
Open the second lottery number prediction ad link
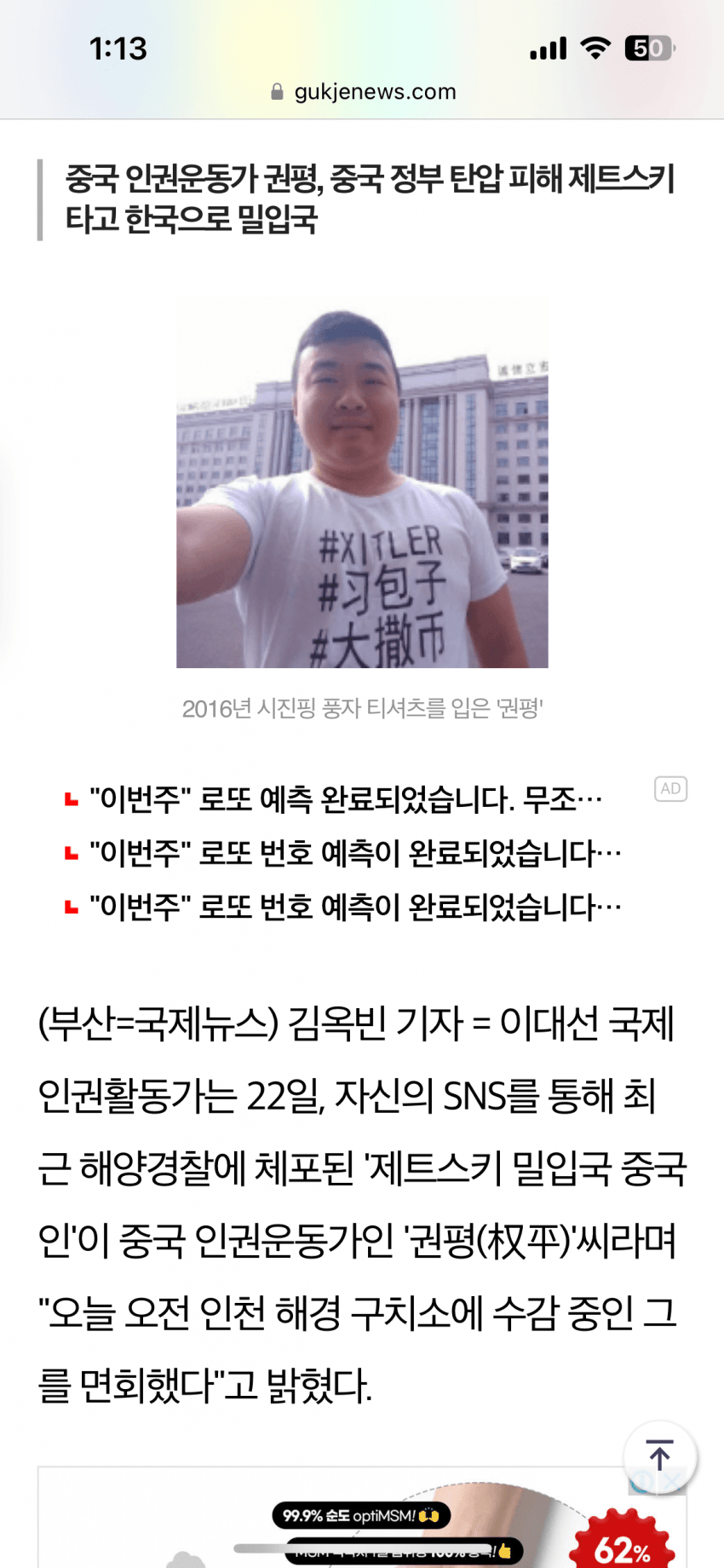[355, 853]
